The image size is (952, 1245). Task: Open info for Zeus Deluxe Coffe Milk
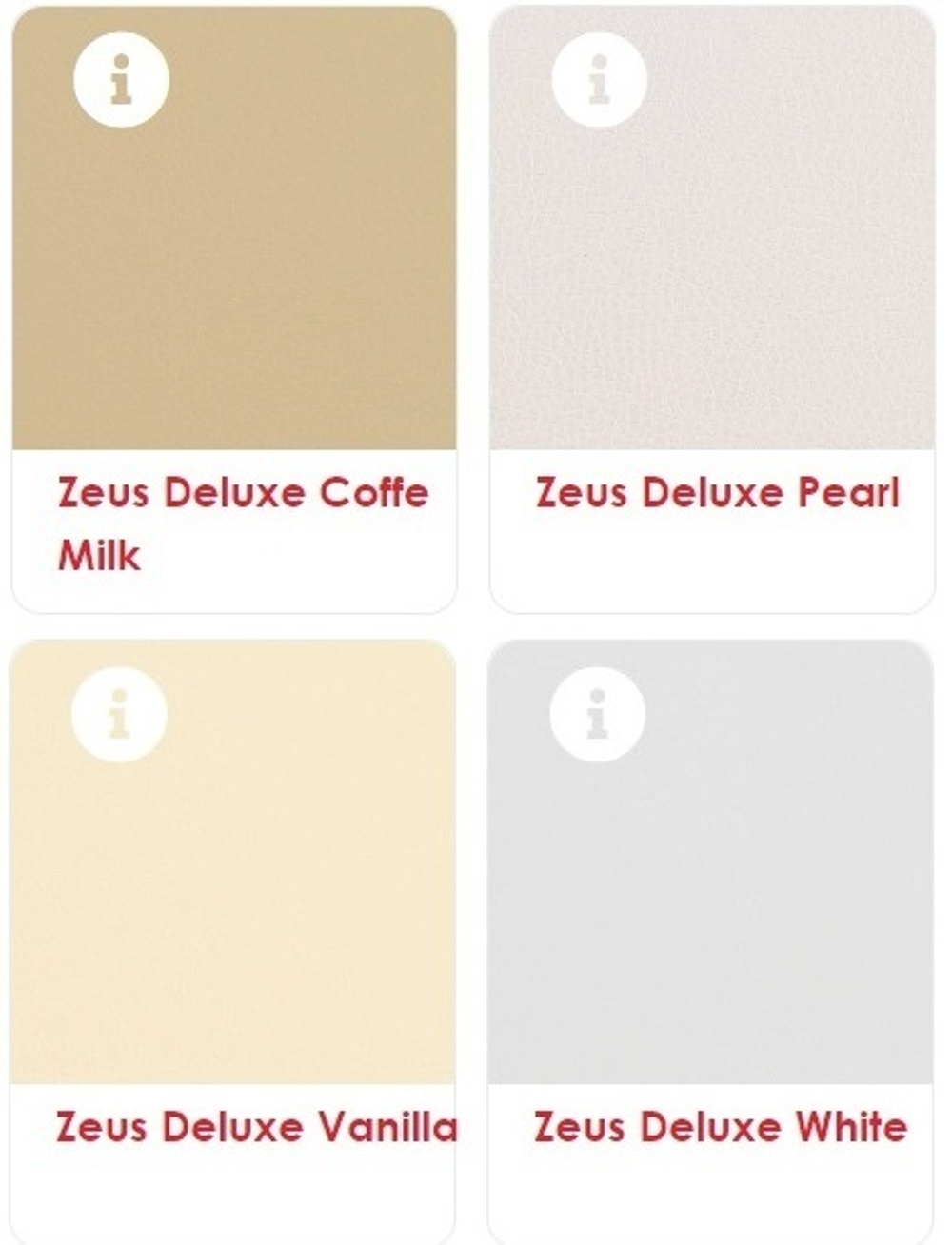[121, 79]
